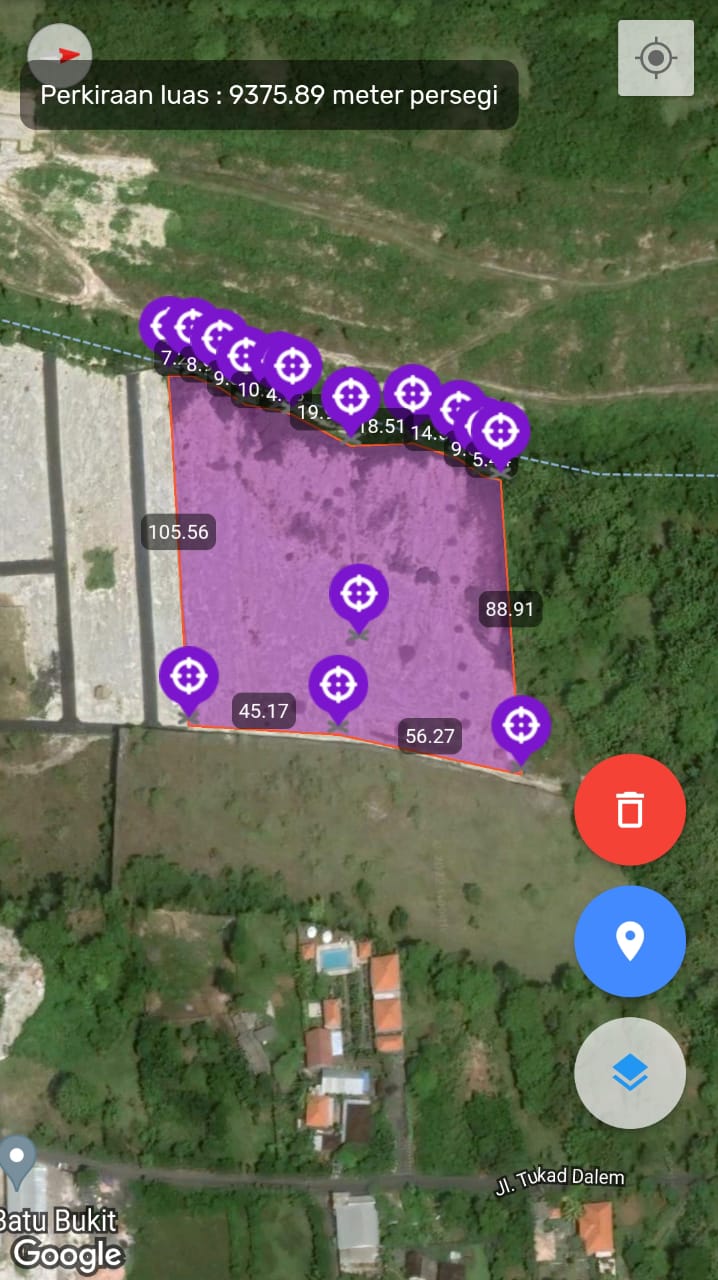718x1280 pixels.
Task: Delete the measured area with trash button
Action: pyautogui.click(x=630, y=809)
